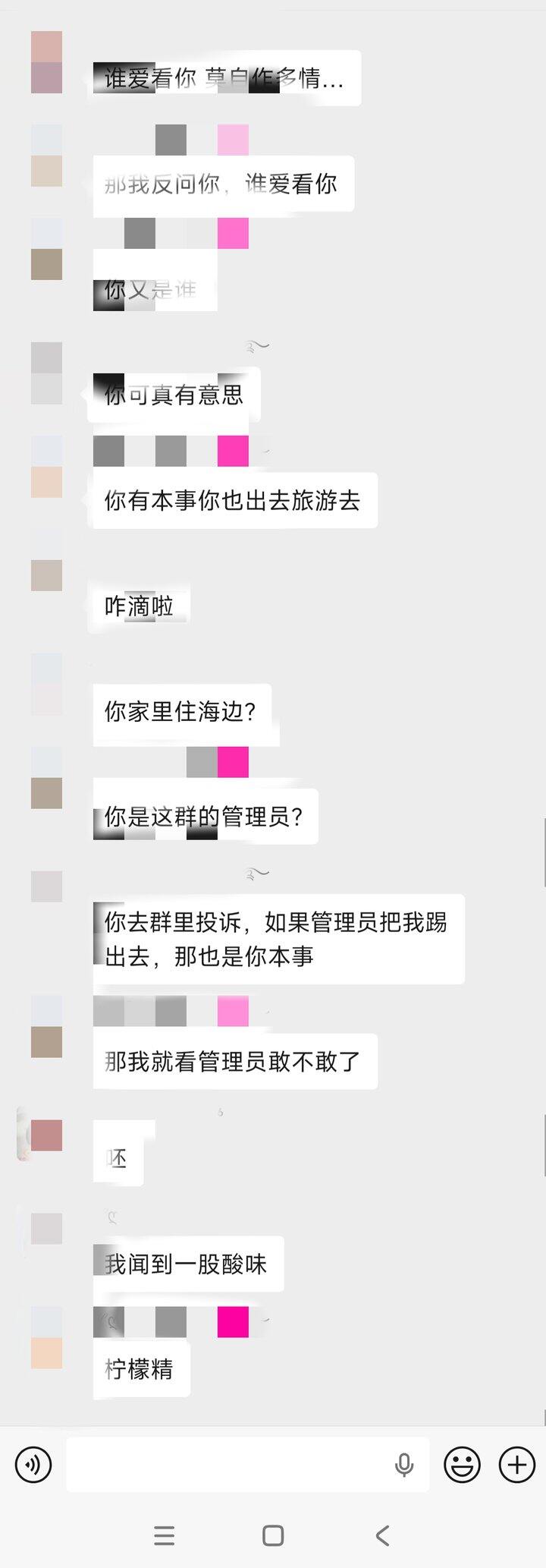Image resolution: width=546 pixels, height=1568 pixels.
Task: Open avatar beside 你家里住海边? message
Action: (x=46, y=684)
